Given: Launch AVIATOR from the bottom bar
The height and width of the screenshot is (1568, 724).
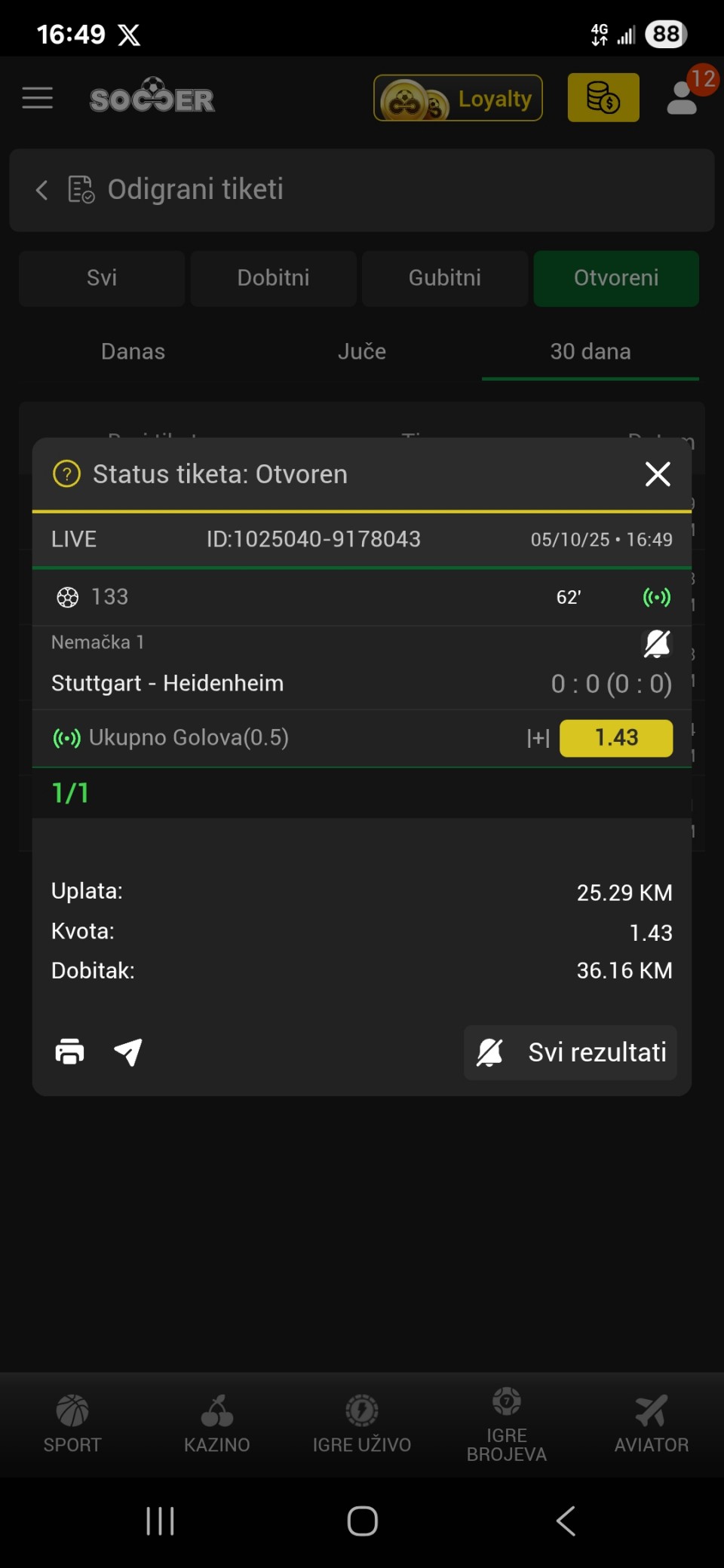Looking at the screenshot, I should pyautogui.click(x=651, y=1423).
